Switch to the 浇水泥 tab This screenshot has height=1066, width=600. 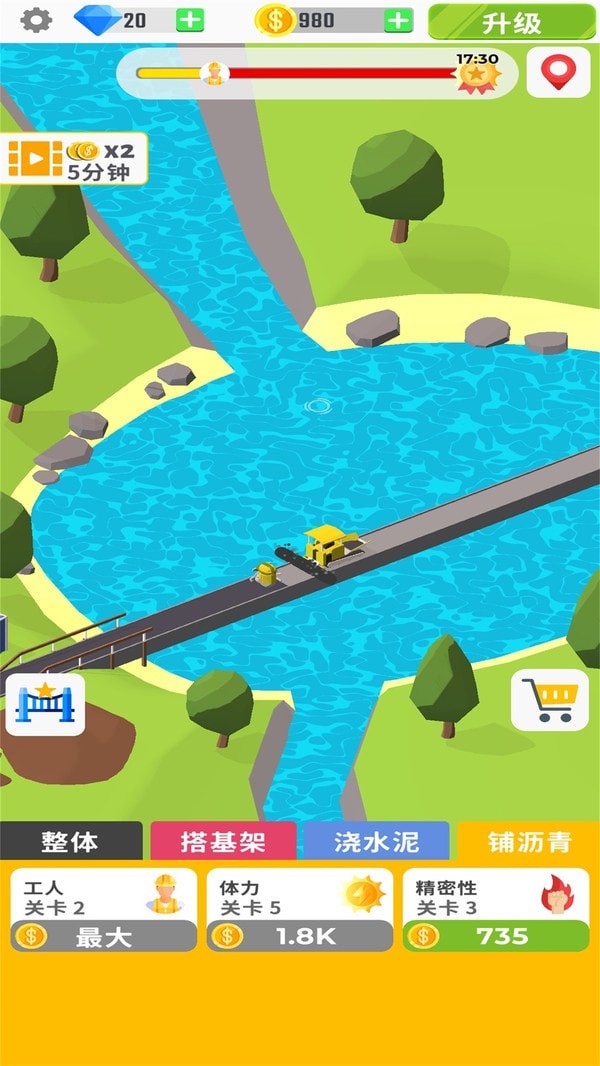click(x=377, y=842)
